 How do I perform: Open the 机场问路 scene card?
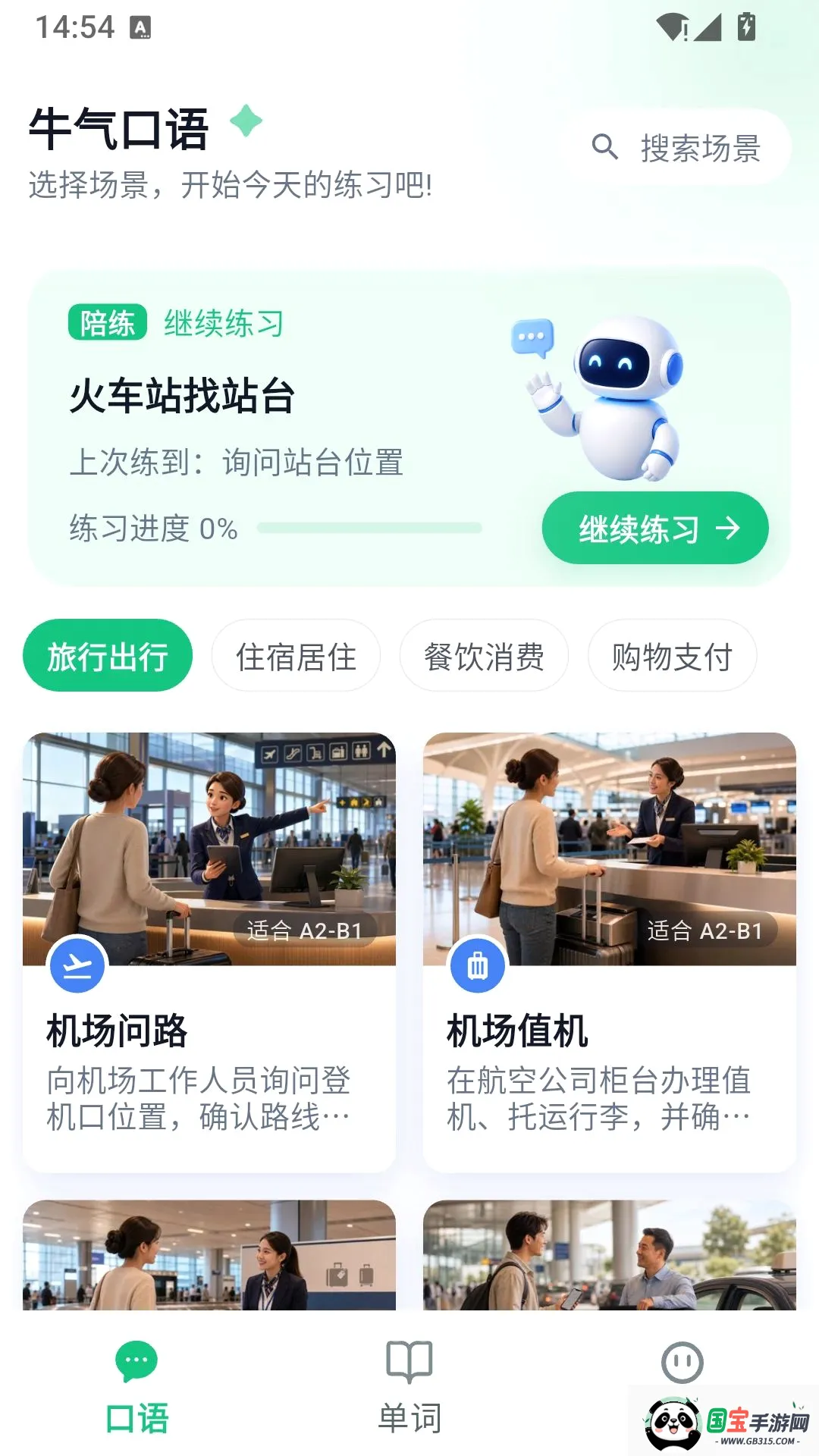coord(209,952)
